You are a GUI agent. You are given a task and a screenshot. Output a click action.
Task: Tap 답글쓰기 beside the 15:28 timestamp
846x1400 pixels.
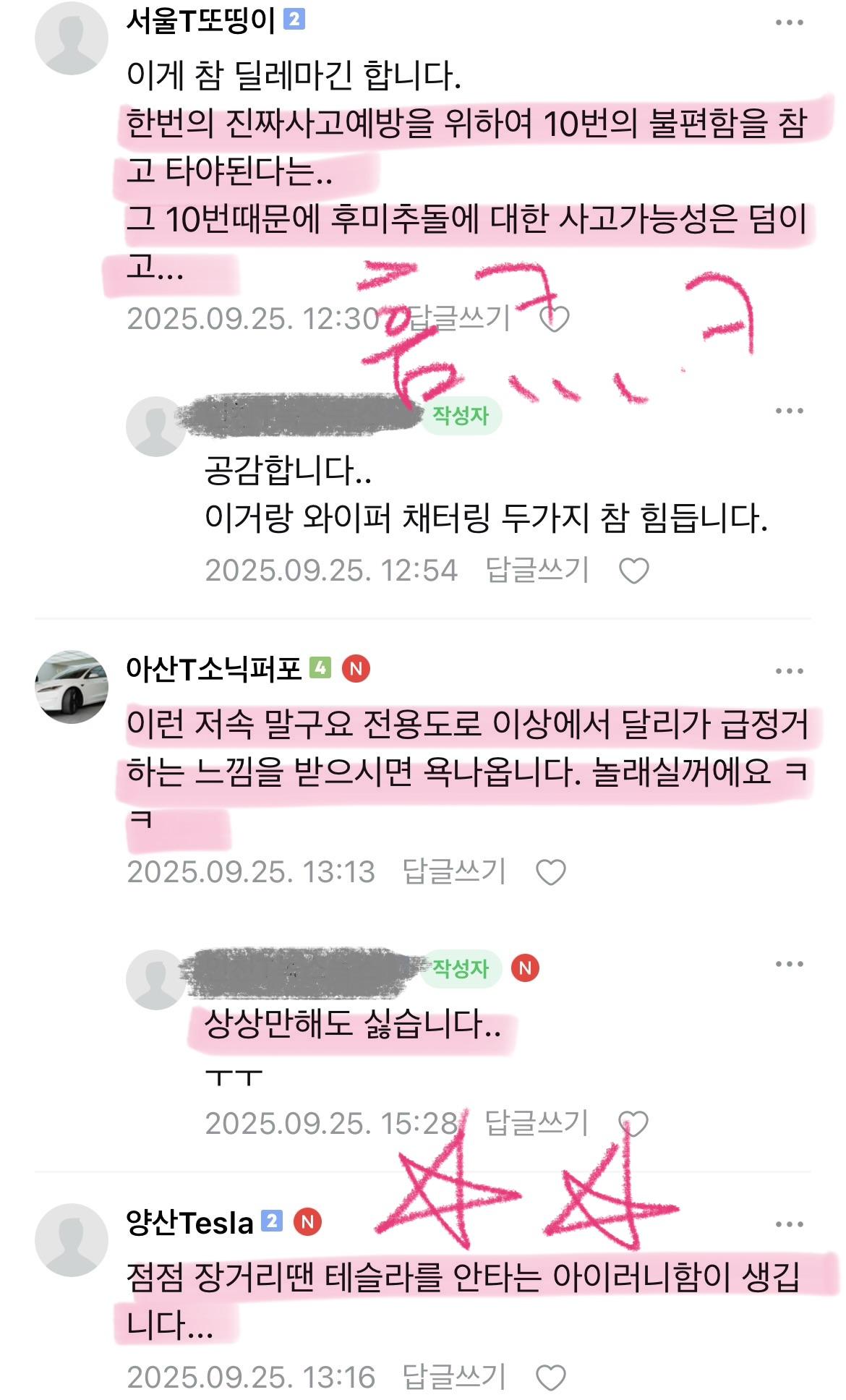tap(536, 1122)
